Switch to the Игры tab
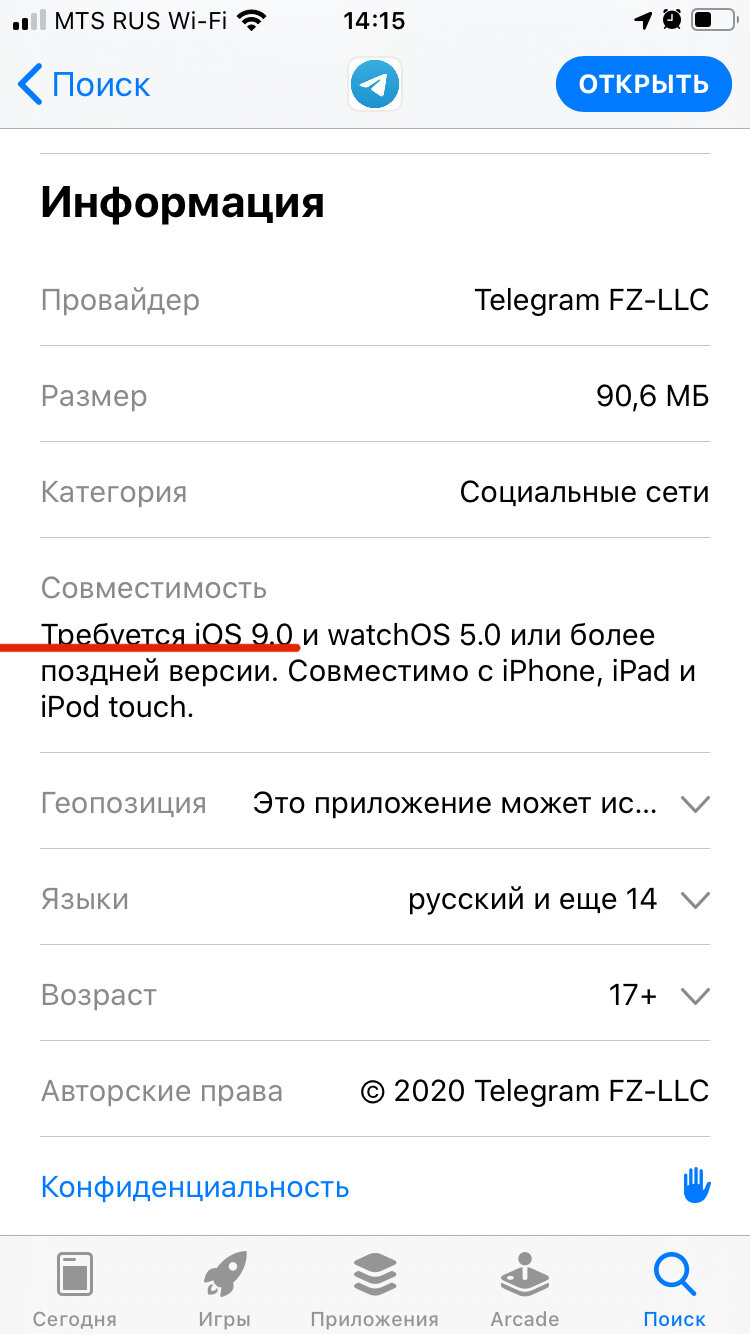This screenshot has width=750, height=1334. click(x=225, y=1289)
